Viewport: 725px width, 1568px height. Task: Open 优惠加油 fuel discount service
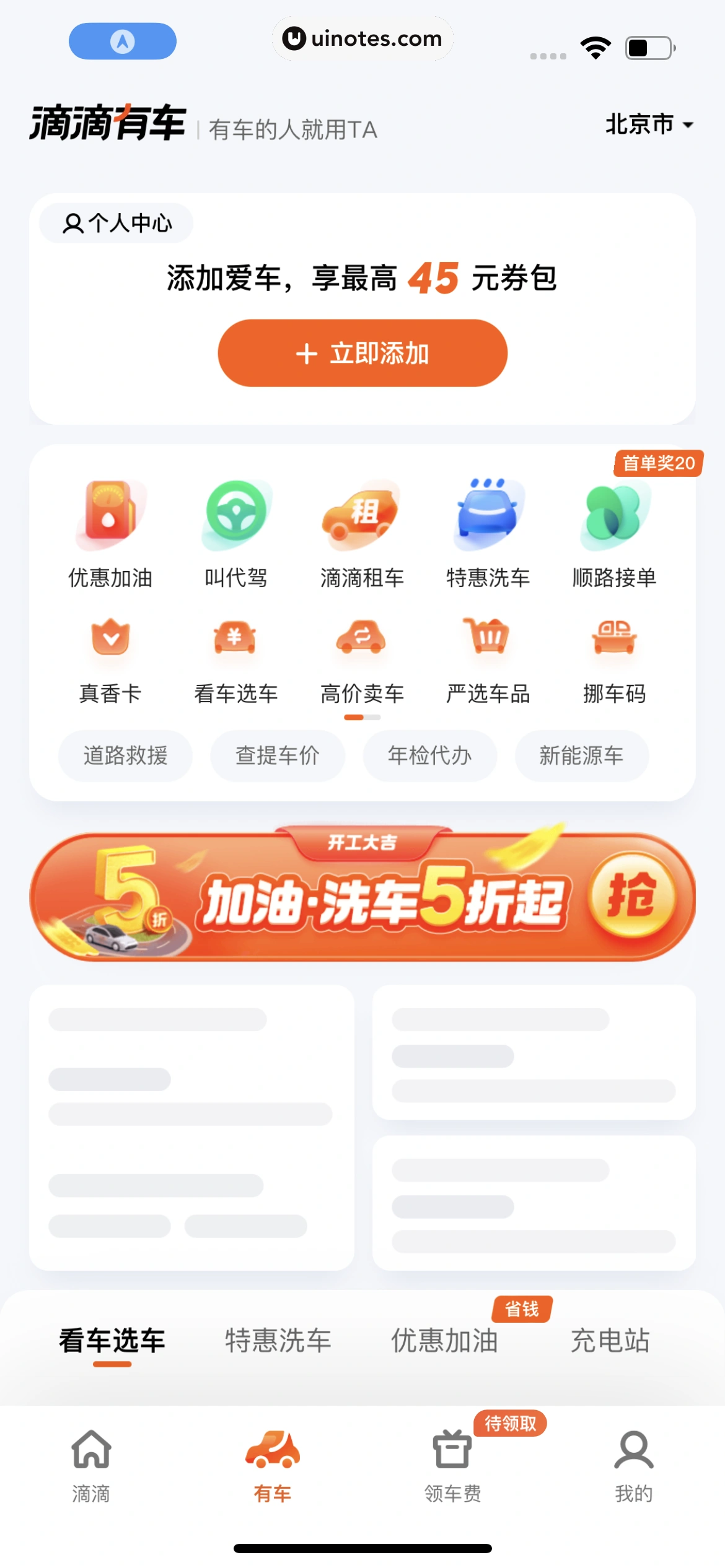click(110, 533)
